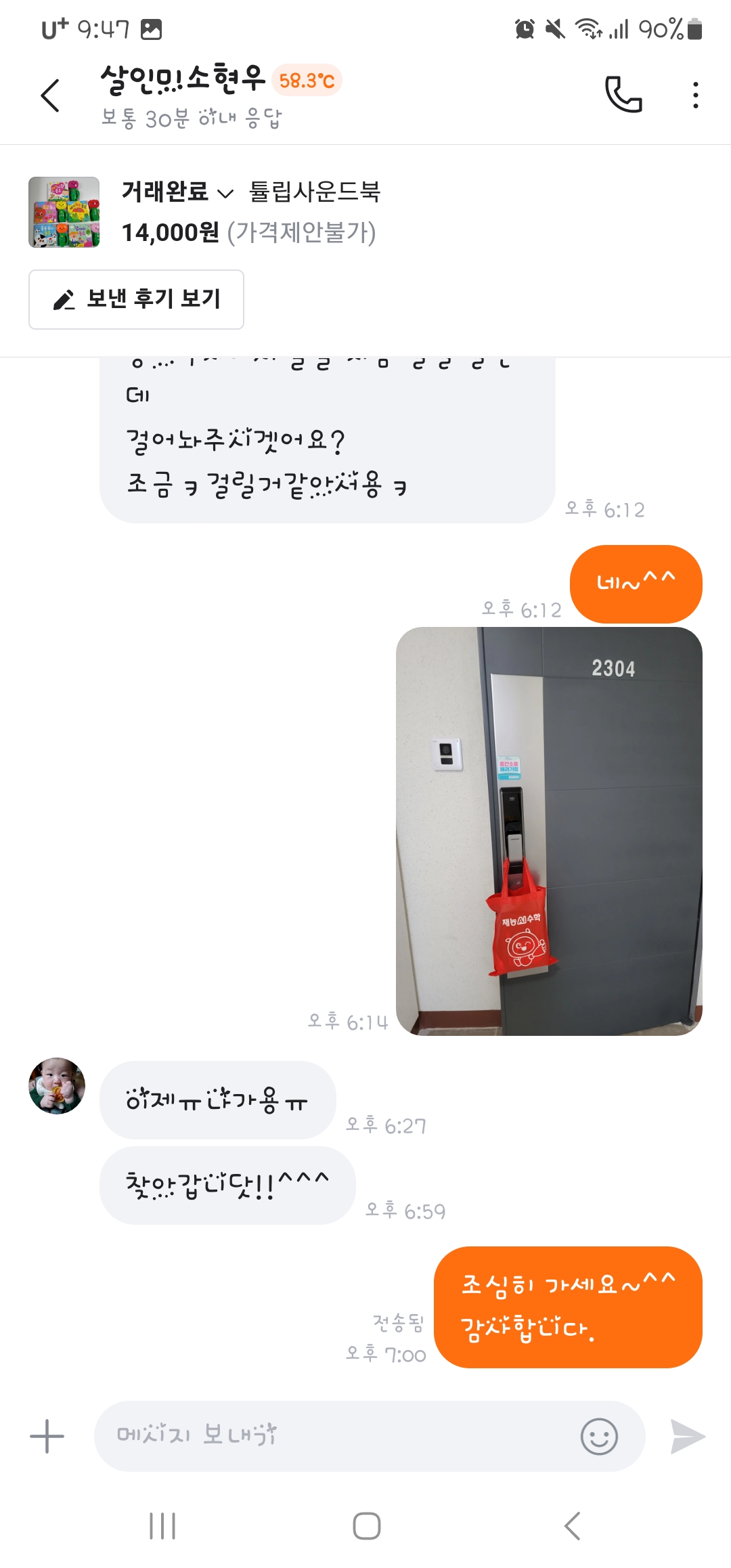Image resolution: width=731 pixels, height=1568 pixels.
Task: Go to the phone's home screen
Action: pyautogui.click(x=366, y=1526)
